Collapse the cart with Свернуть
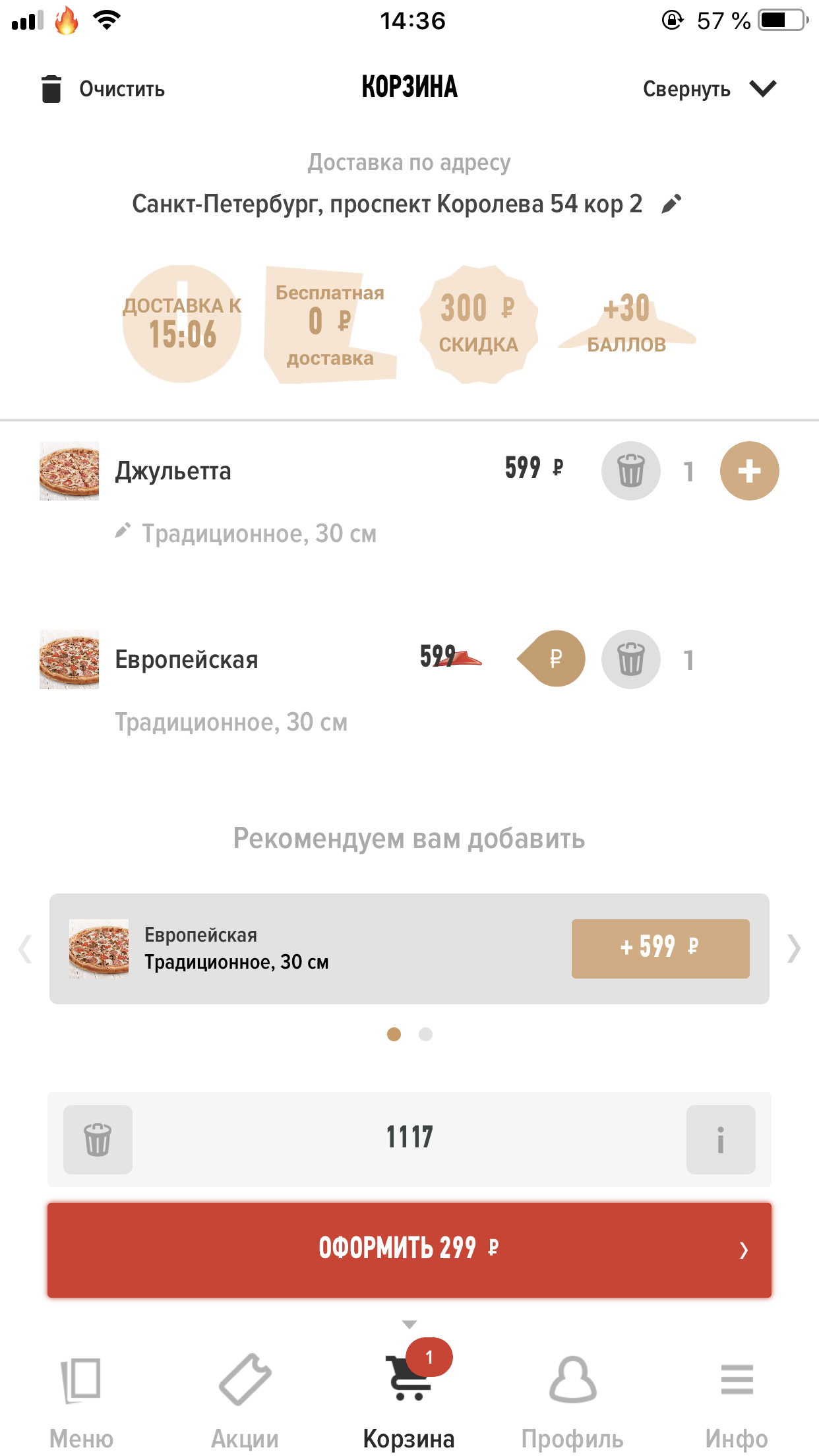The height and width of the screenshot is (1456, 819). click(x=710, y=89)
